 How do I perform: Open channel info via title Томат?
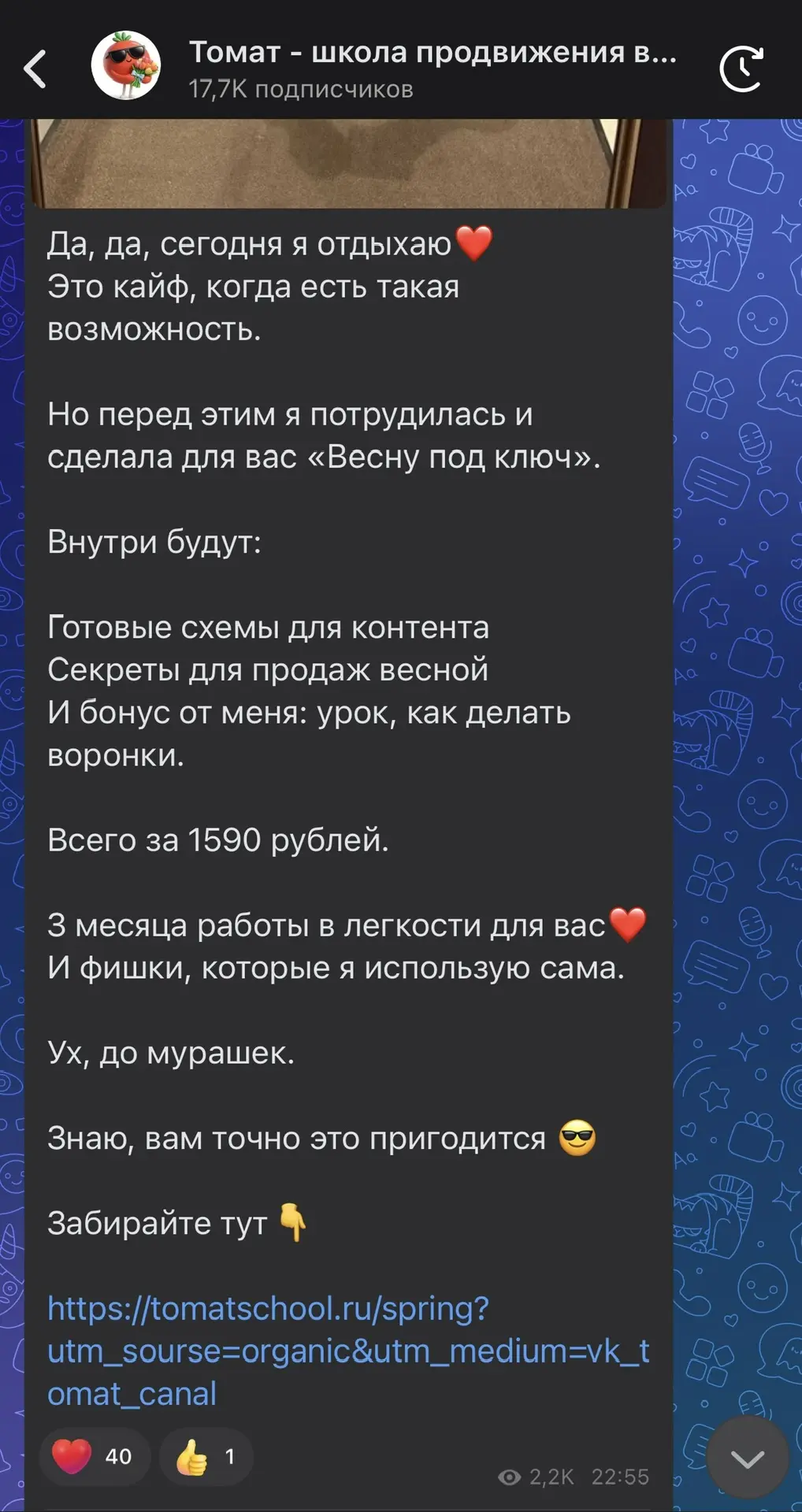[x=432, y=53]
